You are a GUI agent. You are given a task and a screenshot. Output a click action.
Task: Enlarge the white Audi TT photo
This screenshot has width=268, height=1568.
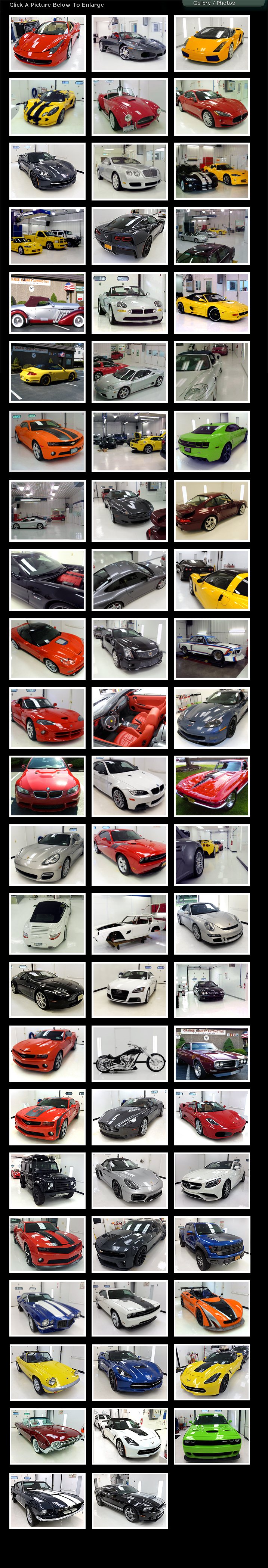pos(130,989)
